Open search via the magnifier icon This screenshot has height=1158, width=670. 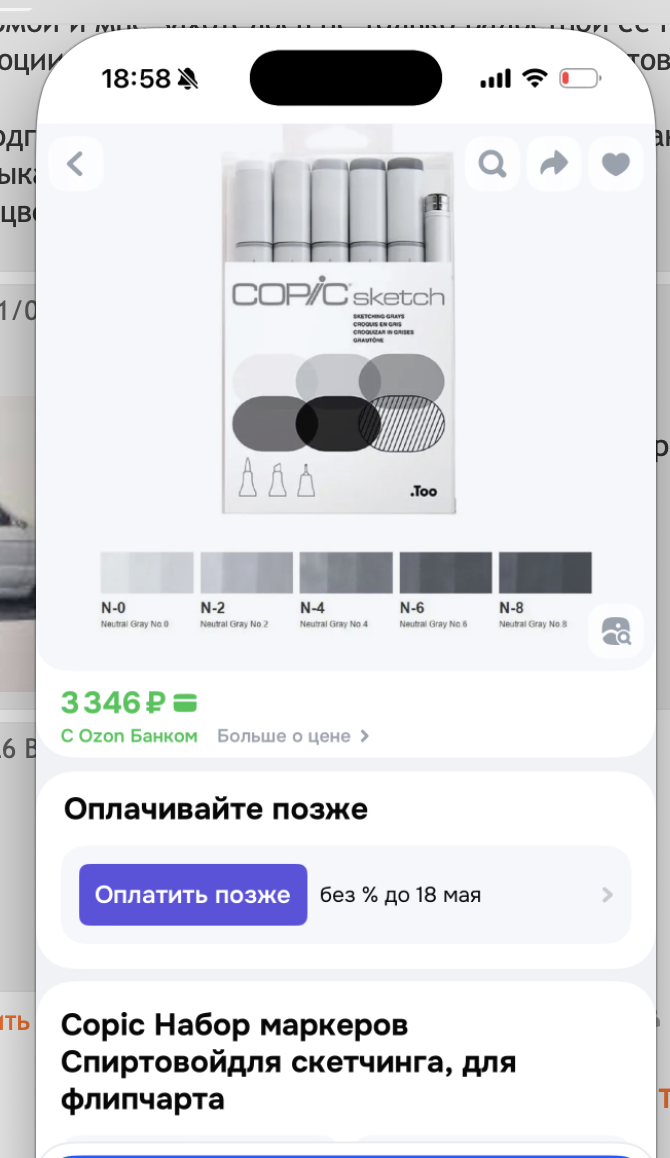point(492,163)
